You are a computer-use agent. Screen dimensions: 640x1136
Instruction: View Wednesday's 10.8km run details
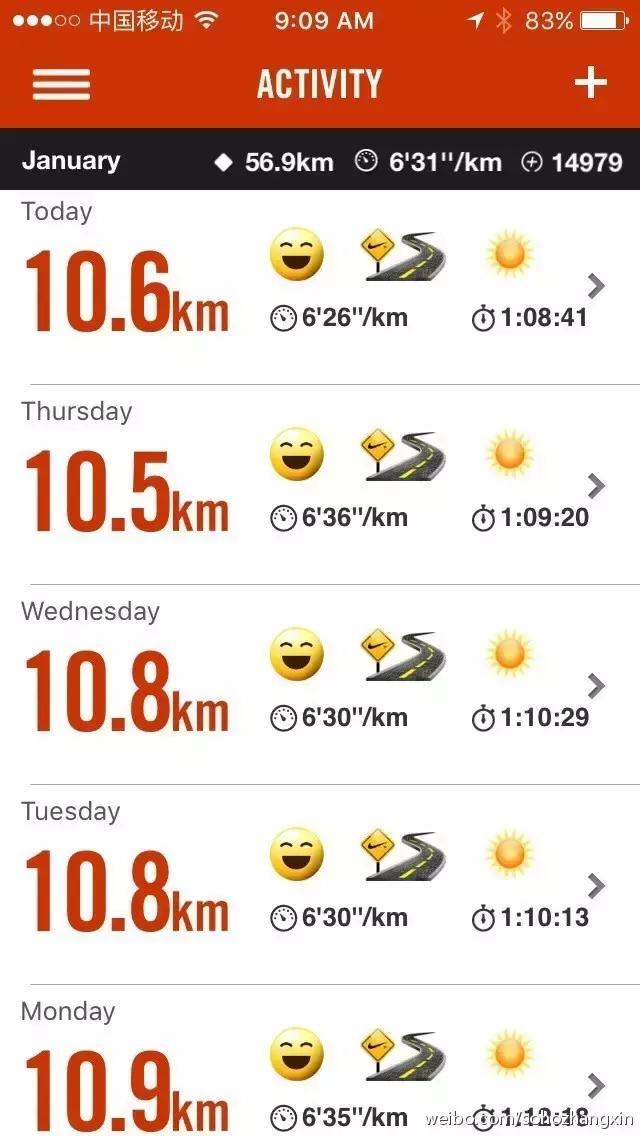(320, 687)
